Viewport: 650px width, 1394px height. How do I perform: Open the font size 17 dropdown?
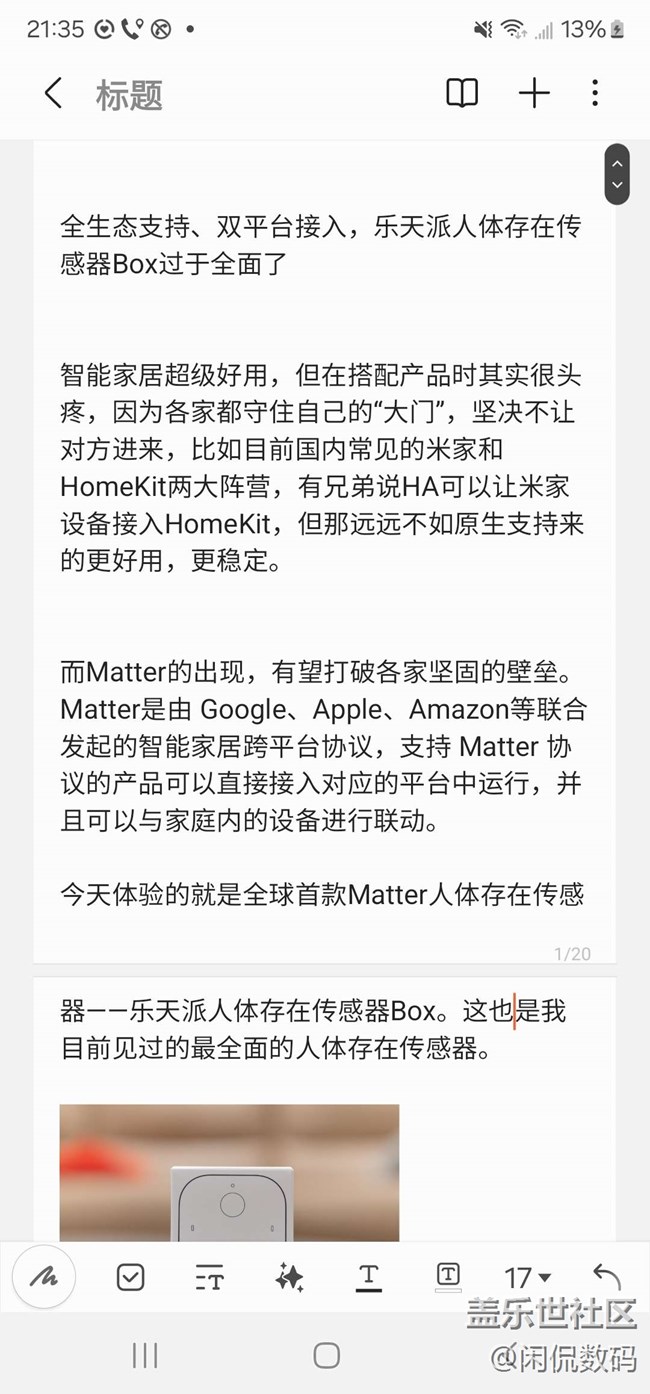point(528,1278)
